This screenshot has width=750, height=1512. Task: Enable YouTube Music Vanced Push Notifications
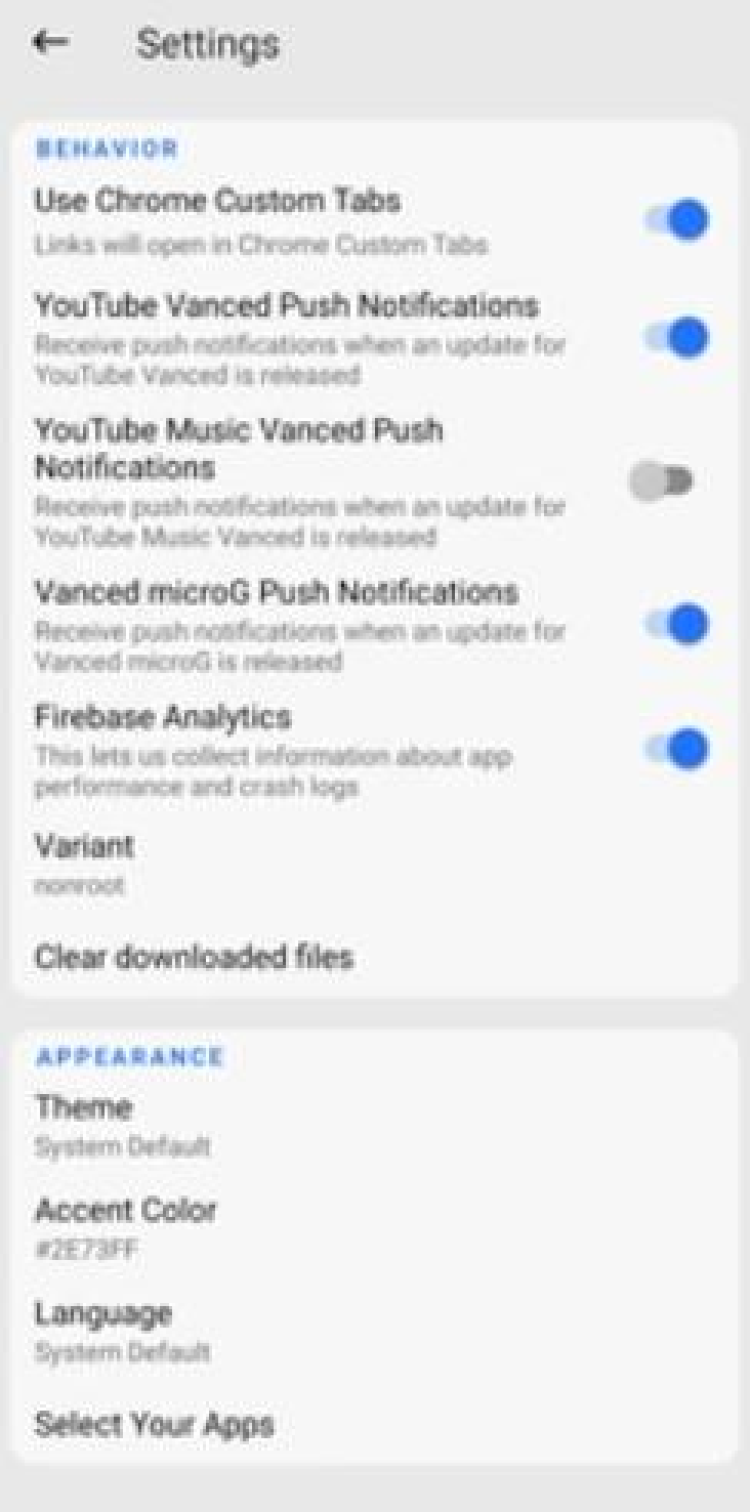click(662, 482)
